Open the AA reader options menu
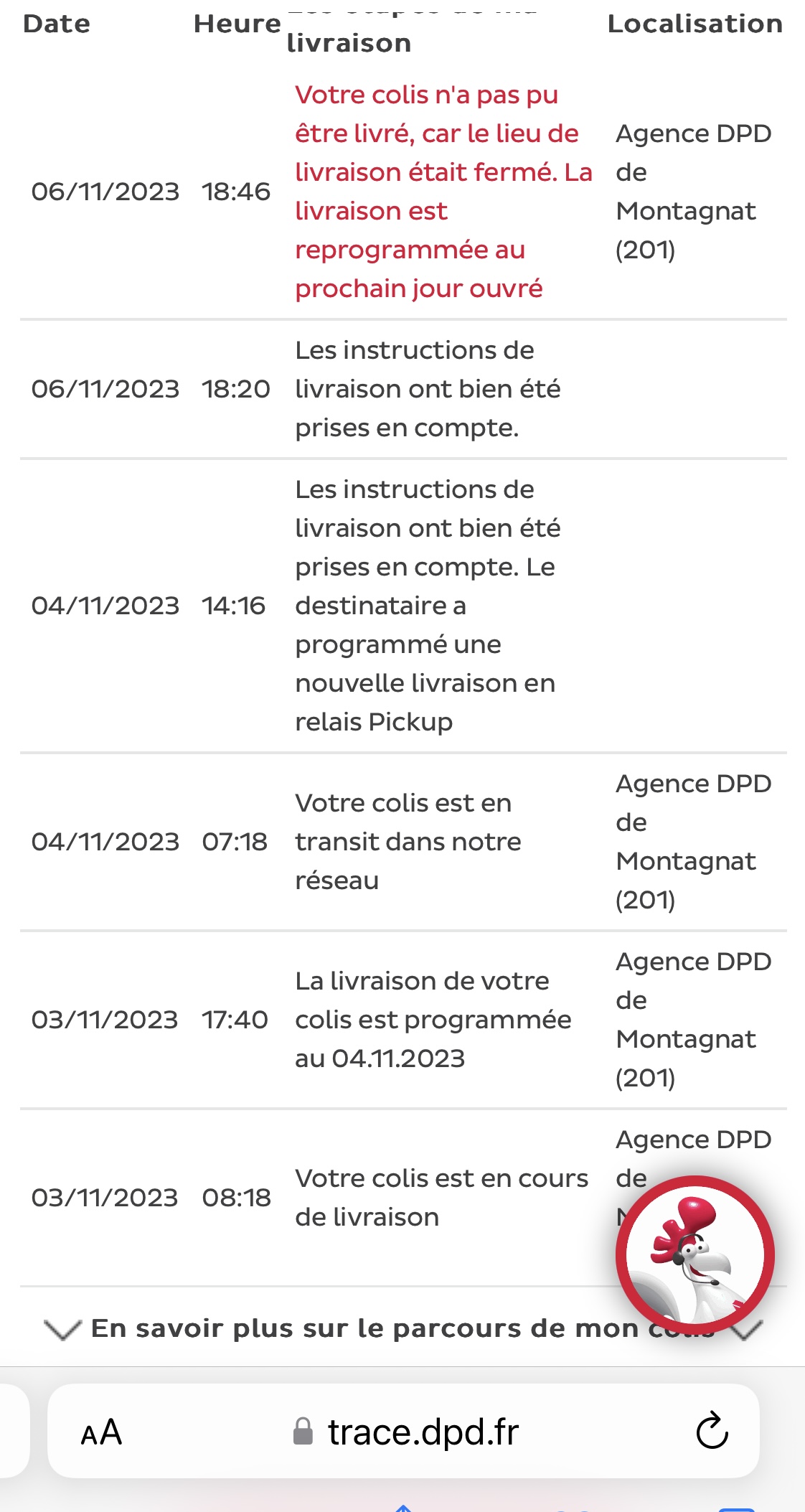 click(101, 1433)
